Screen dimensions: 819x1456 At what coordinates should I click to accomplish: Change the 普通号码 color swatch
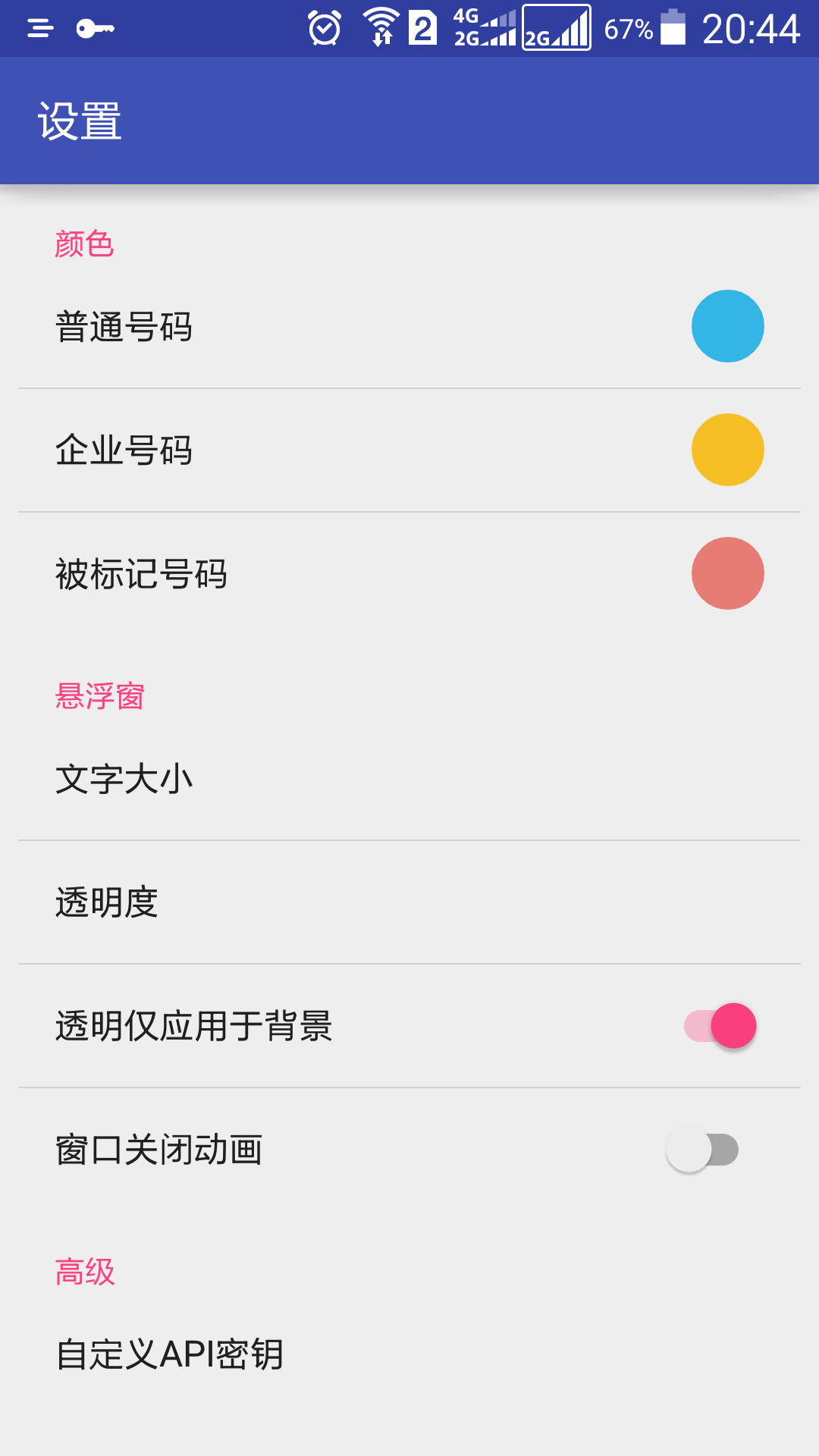727,326
